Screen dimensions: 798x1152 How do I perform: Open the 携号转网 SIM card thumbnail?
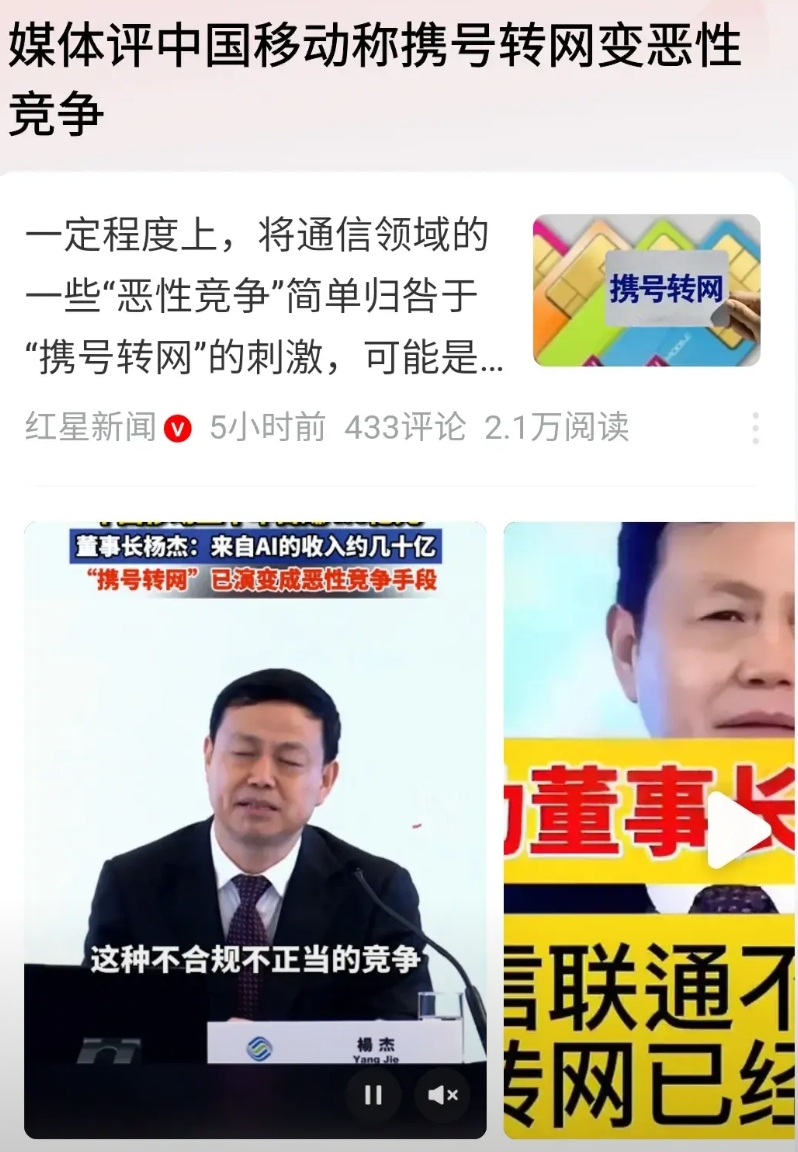tap(647, 290)
